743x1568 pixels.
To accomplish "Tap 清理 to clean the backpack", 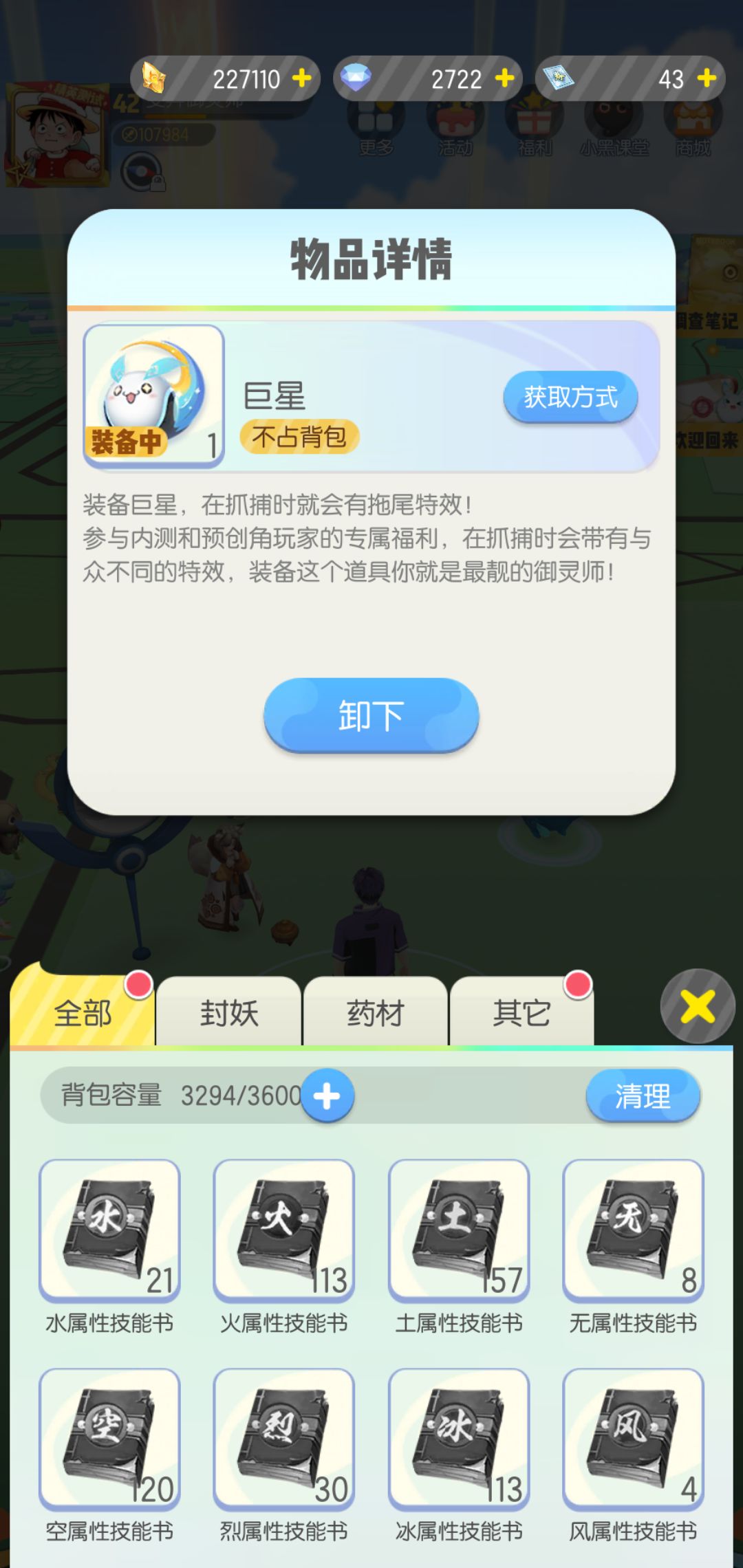I will point(643,1095).
